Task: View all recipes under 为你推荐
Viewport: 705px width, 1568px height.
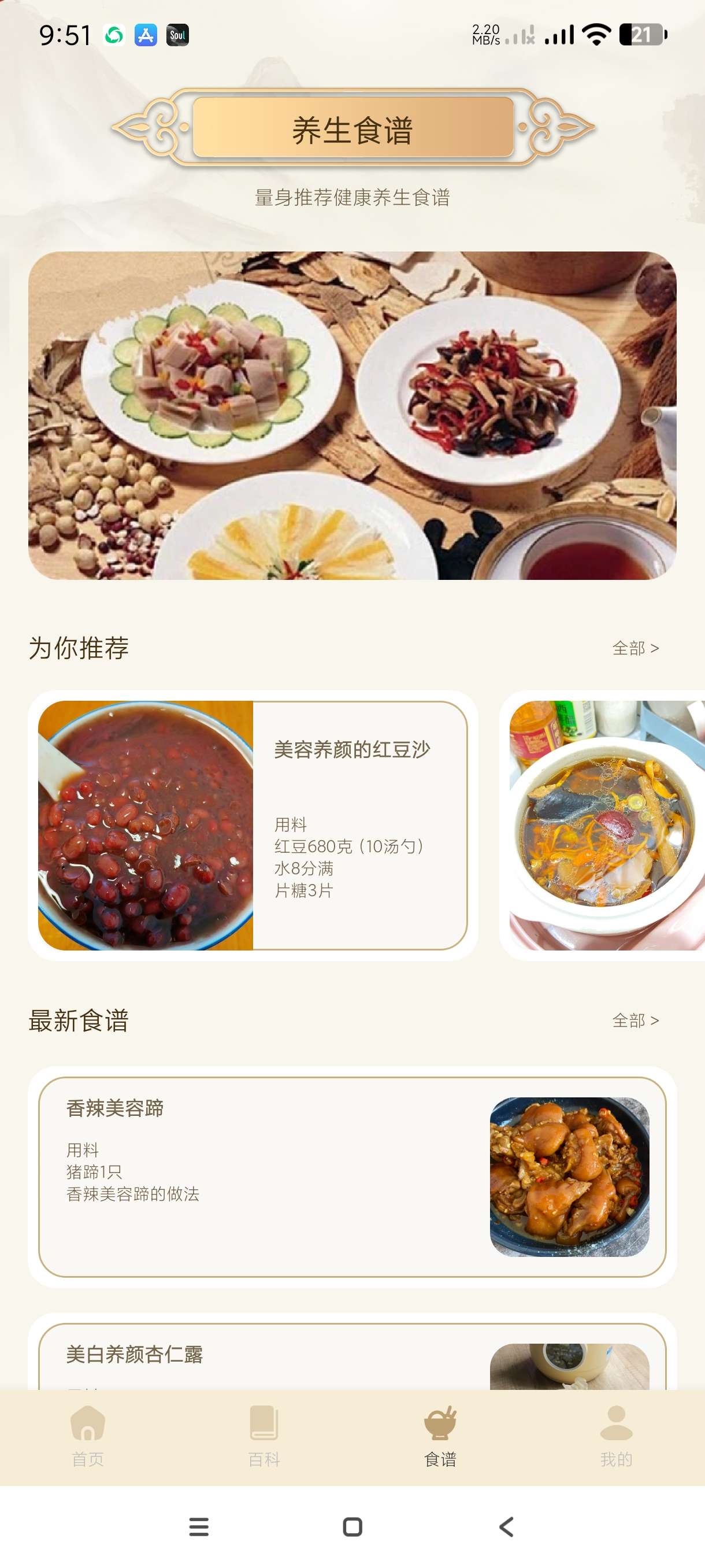Action: [635, 648]
